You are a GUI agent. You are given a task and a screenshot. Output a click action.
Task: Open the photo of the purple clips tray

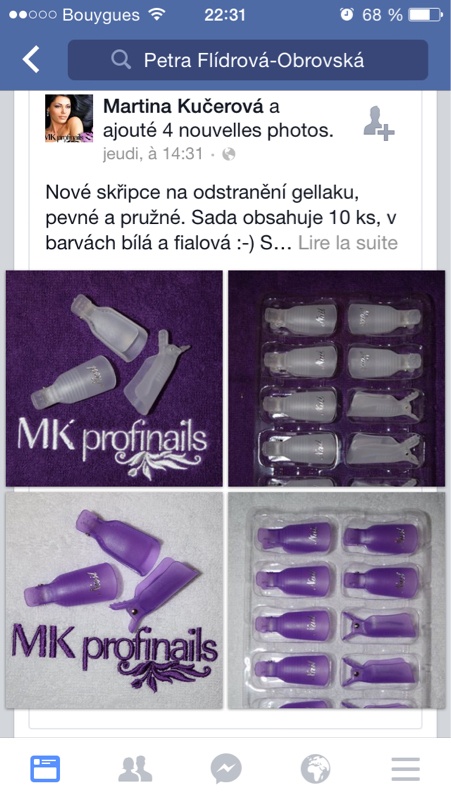click(x=337, y=600)
